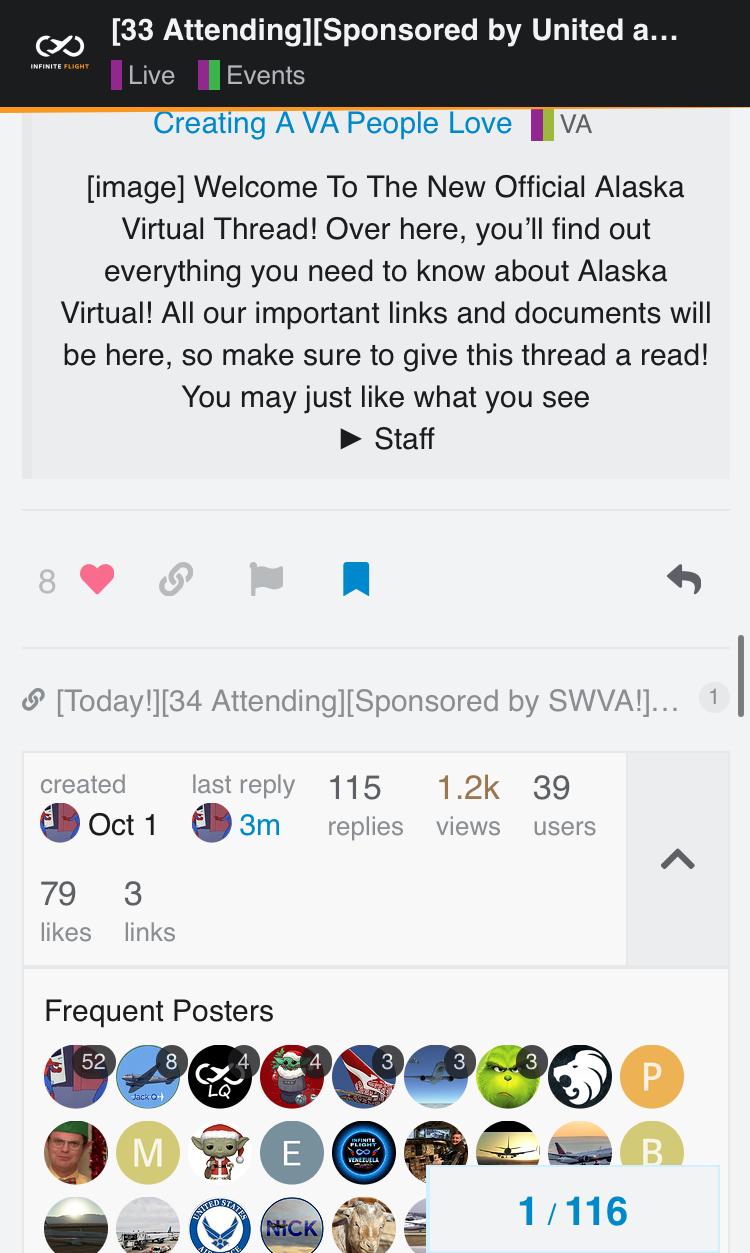Open the frequent poster avatar labeled E
This screenshot has height=1253, width=750.
(292, 1153)
